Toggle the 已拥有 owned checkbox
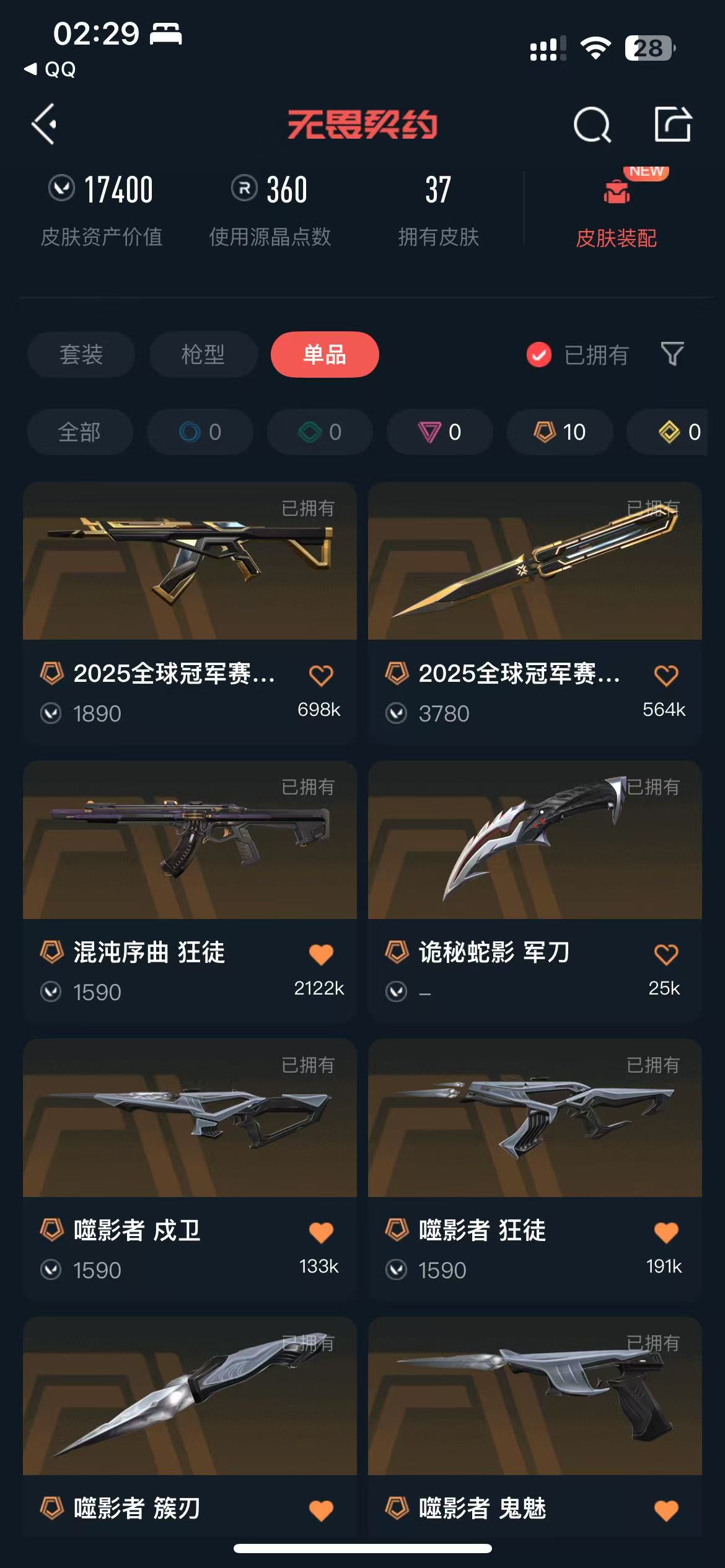This screenshot has width=725, height=1568. coord(539,355)
